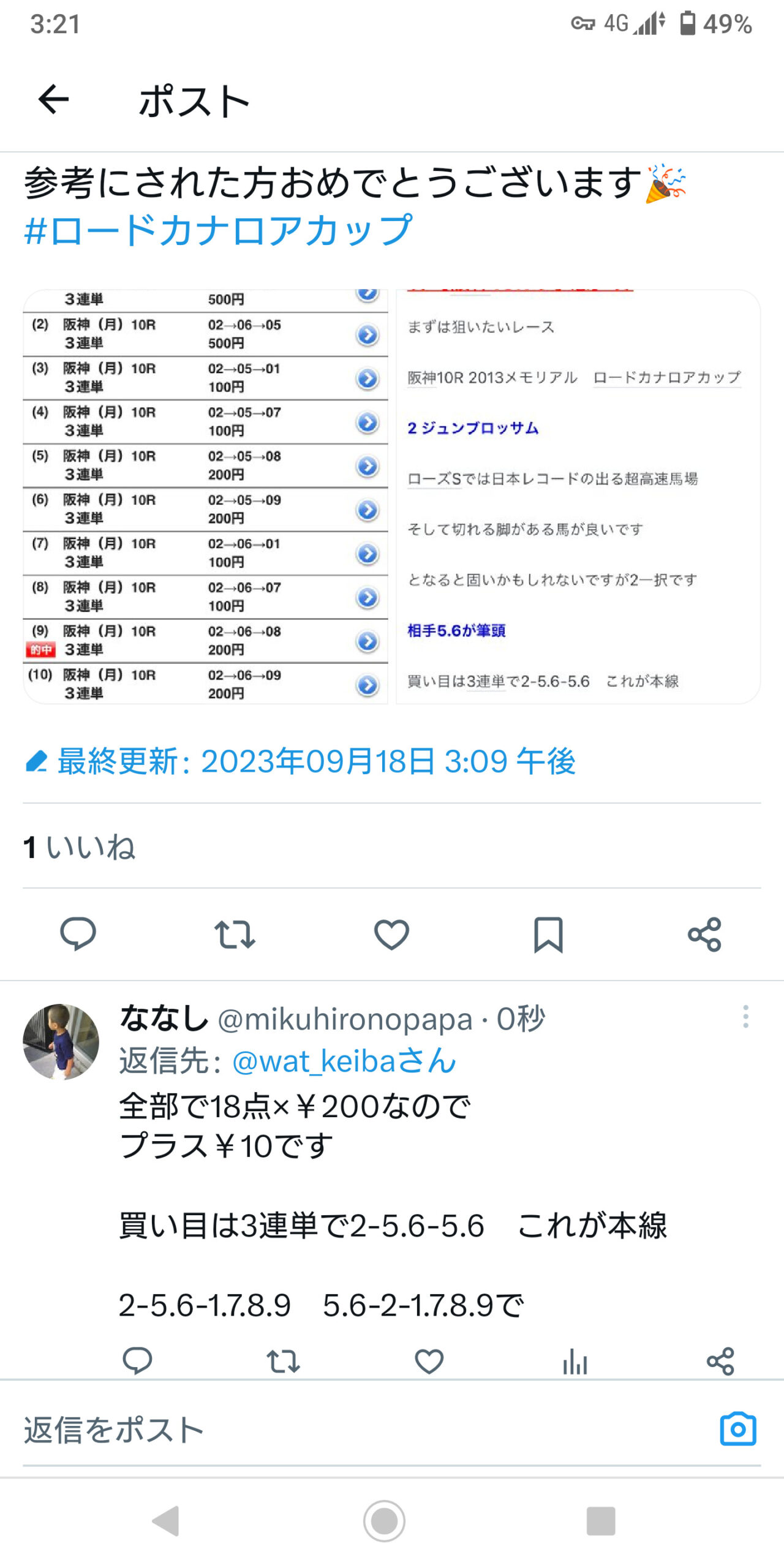The width and height of the screenshot is (784, 1568).
Task: View edit history via 最終更新 link
Action: [300, 761]
